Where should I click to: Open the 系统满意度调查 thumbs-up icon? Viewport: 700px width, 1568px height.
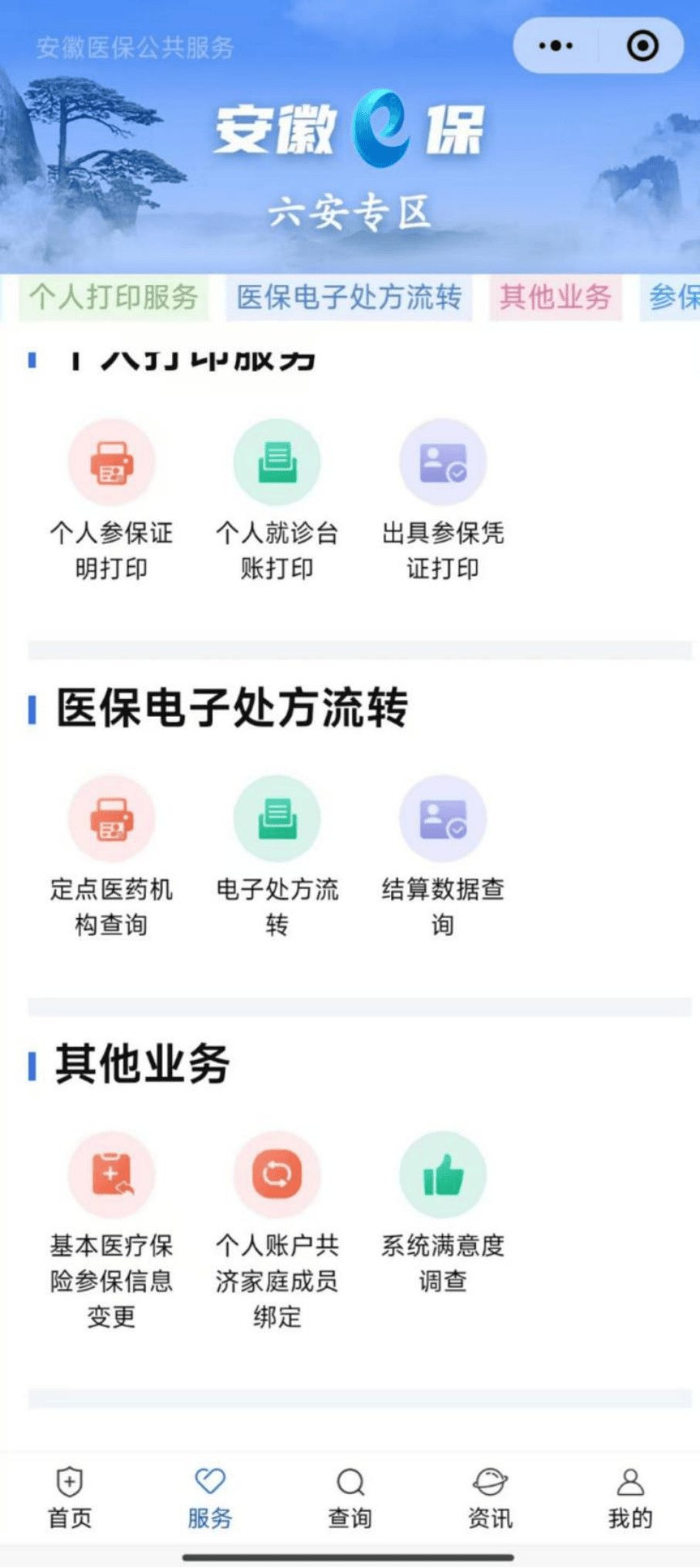pos(443,1174)
